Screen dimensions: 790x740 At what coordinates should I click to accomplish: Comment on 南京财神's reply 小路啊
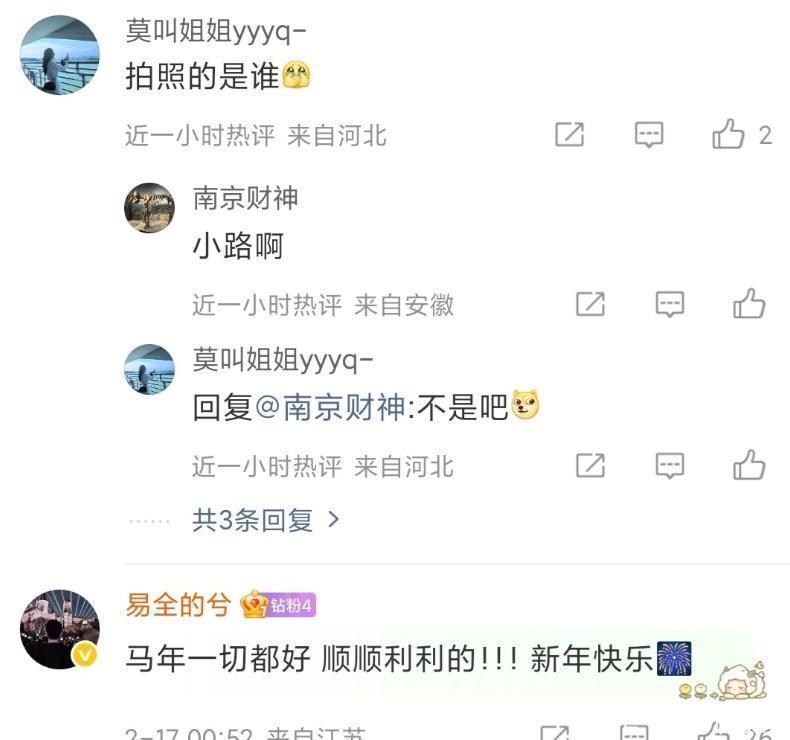[x=670, y=304]
